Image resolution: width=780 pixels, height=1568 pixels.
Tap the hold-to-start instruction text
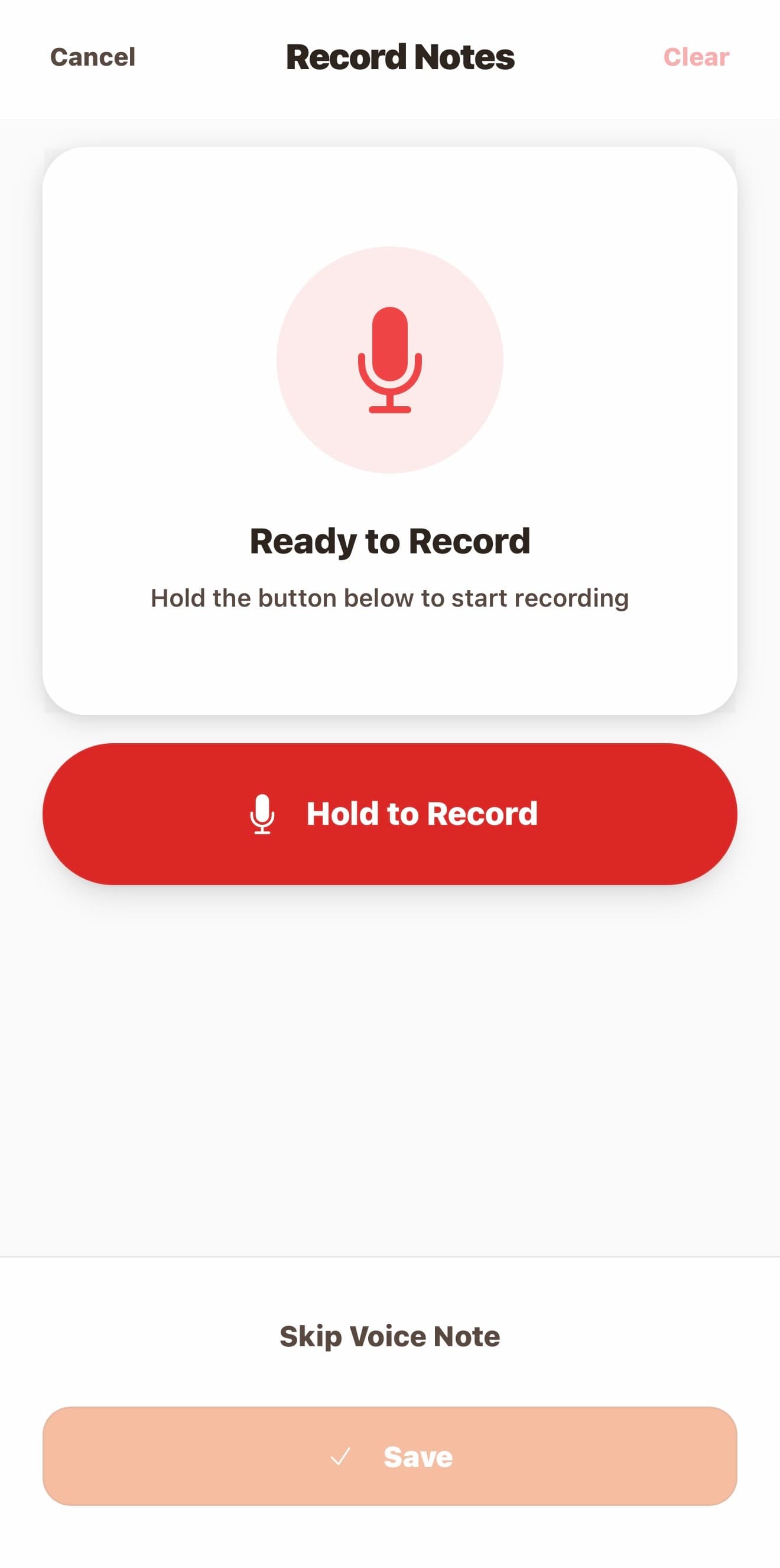[x=389, y=598]
